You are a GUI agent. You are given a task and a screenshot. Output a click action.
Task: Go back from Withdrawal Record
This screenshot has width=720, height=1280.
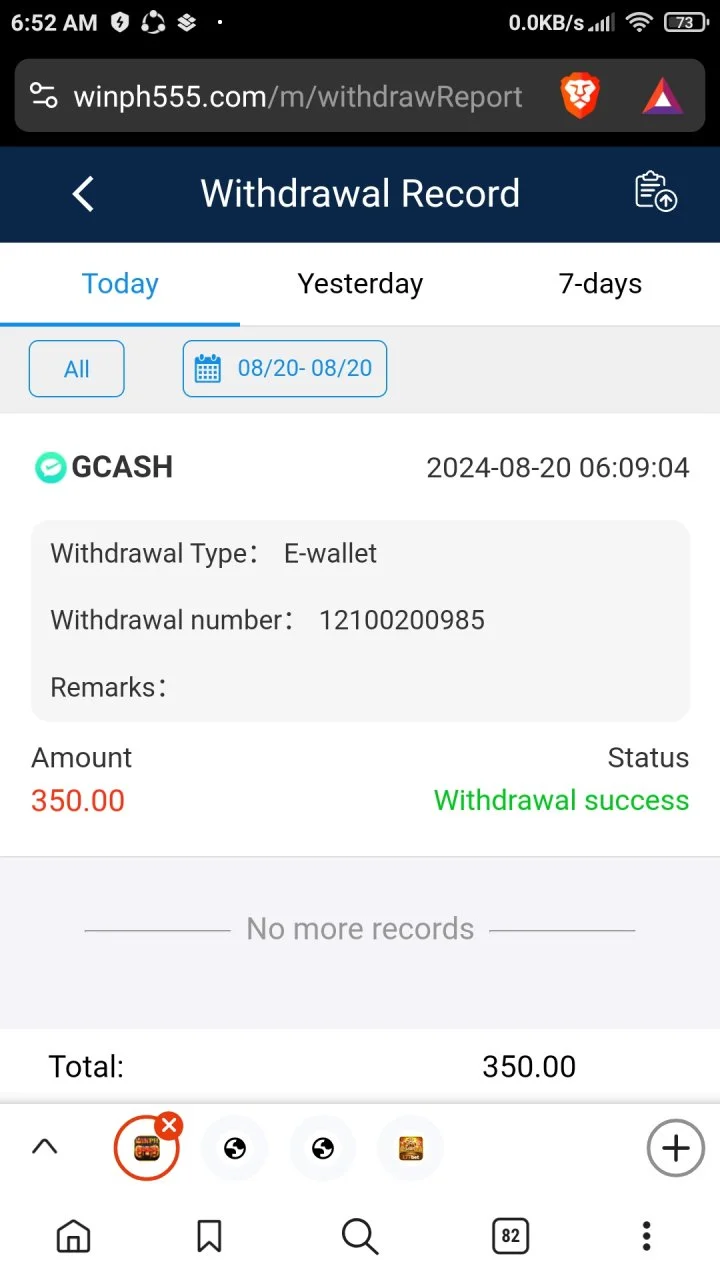[x=83, y=193]
